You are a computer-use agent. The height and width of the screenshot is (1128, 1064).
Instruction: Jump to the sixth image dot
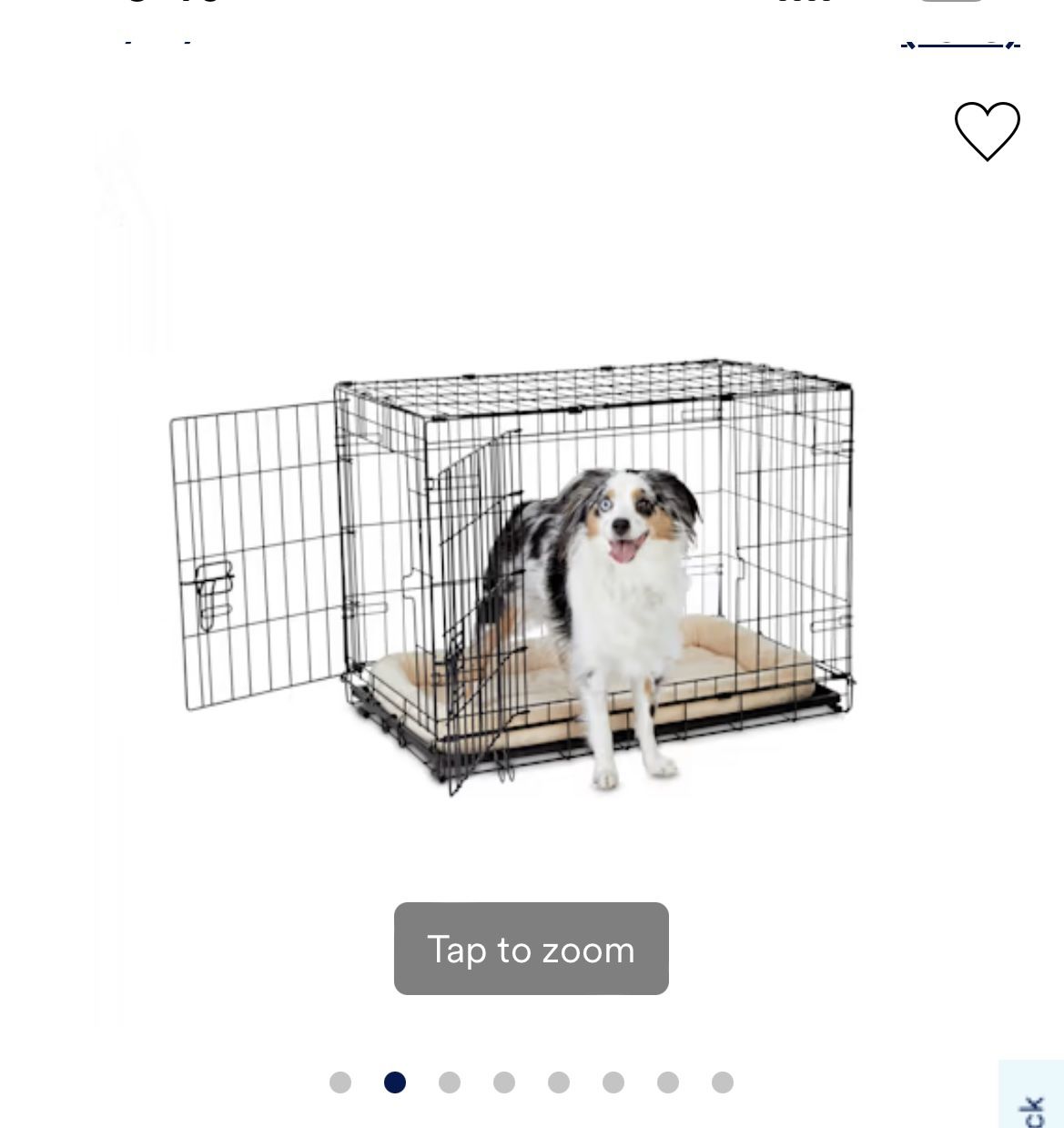click(613, 1082)
